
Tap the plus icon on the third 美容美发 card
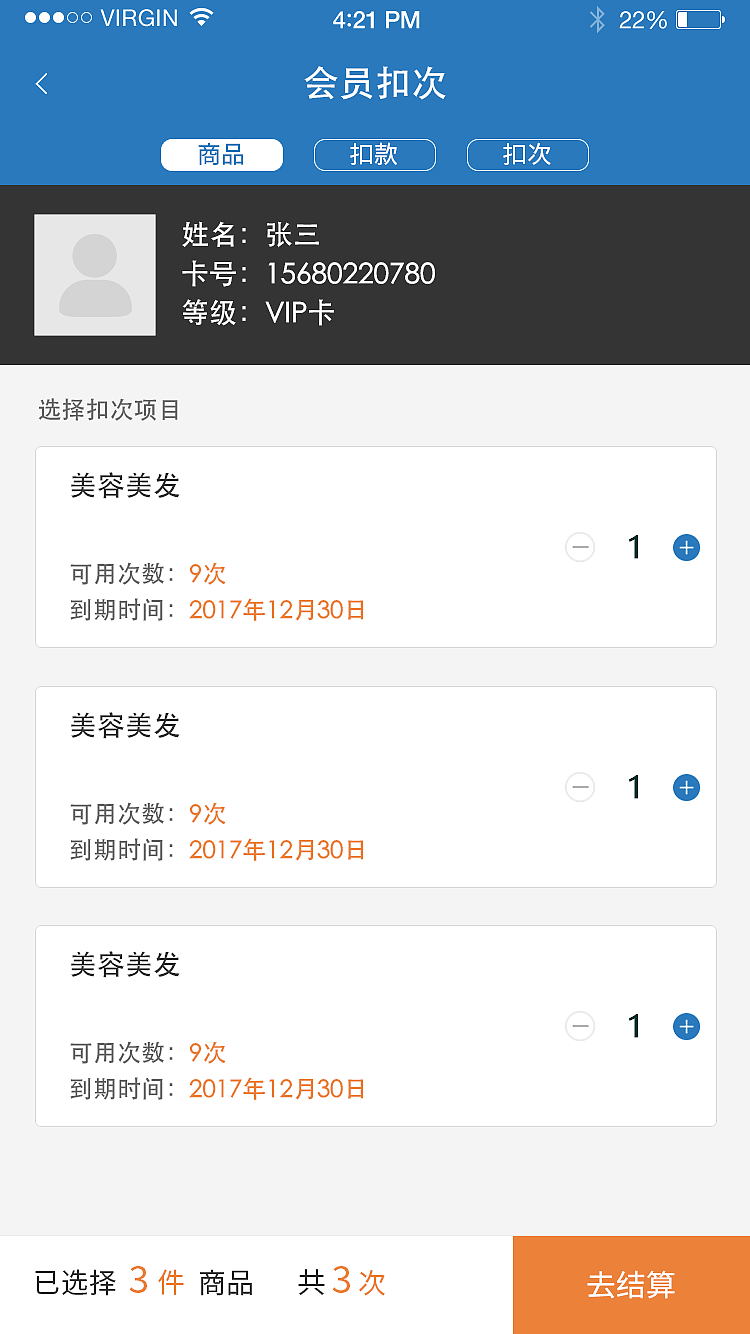coord(686,1026)
